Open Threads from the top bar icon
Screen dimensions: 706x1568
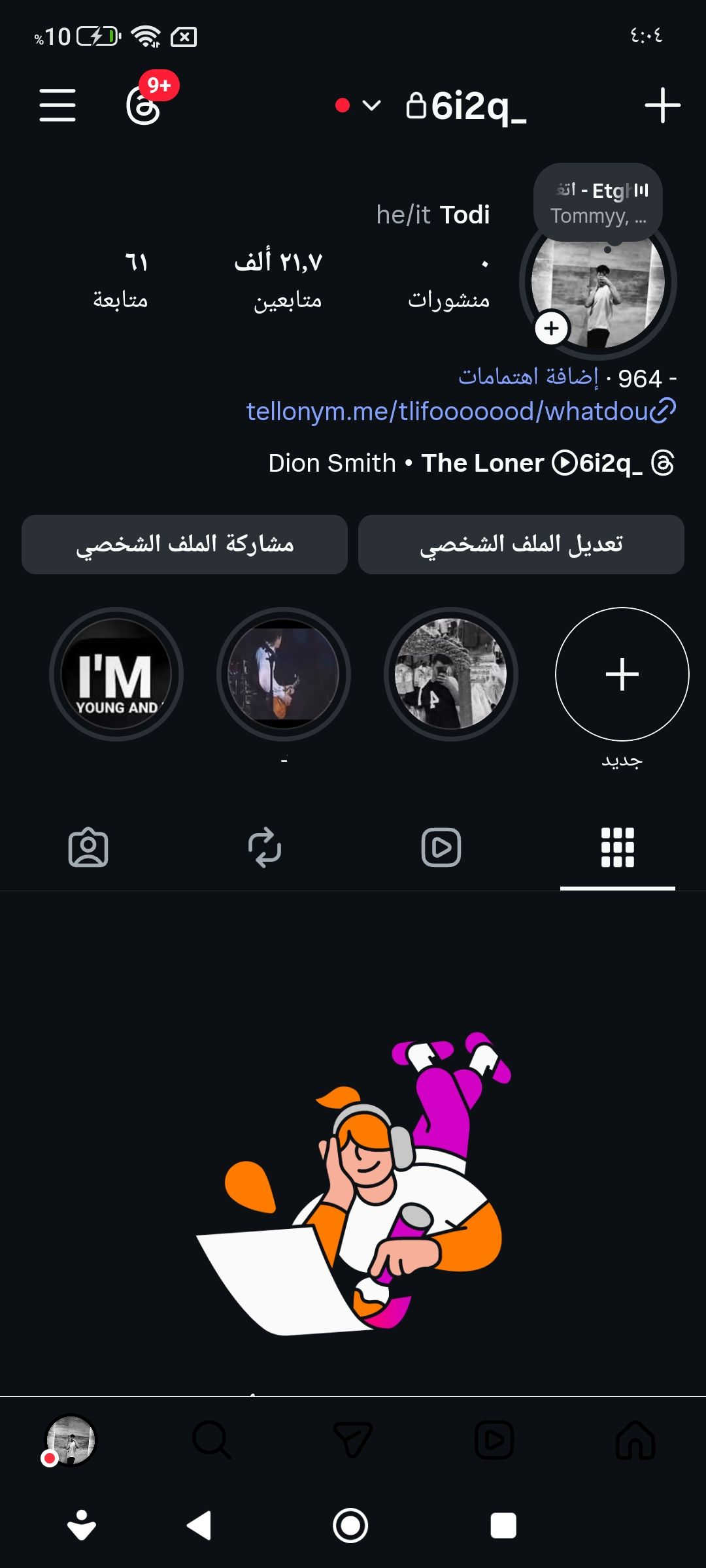(x=144, y=106)
